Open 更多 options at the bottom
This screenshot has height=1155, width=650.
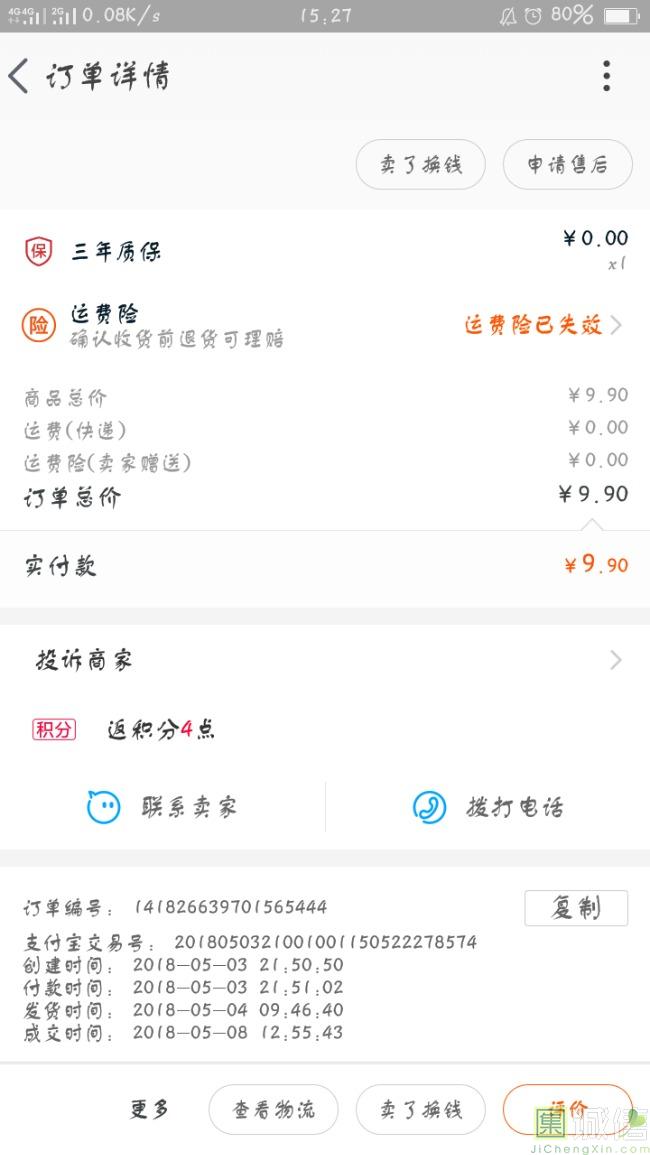[150, 1109]
